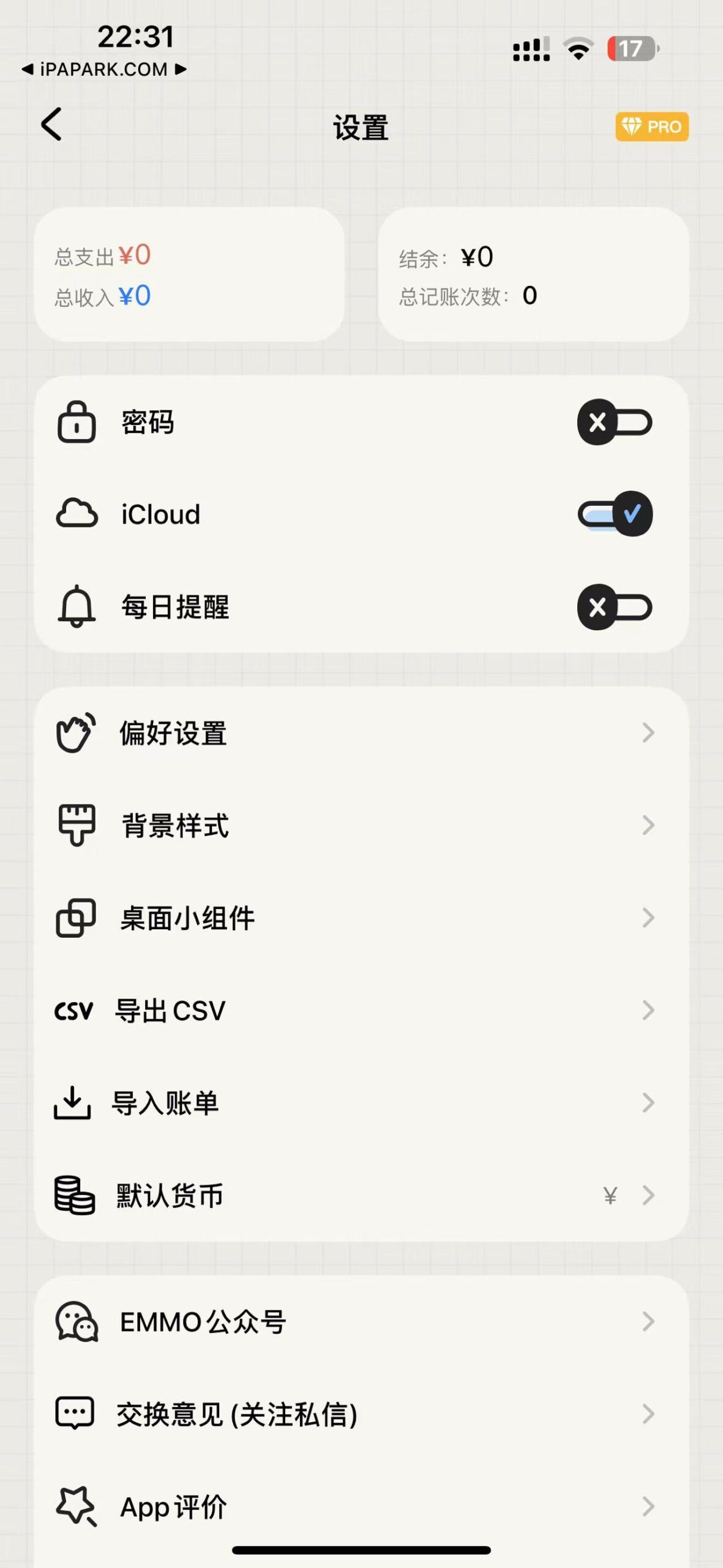Click the PRO badge

click(x=651, y=127)
